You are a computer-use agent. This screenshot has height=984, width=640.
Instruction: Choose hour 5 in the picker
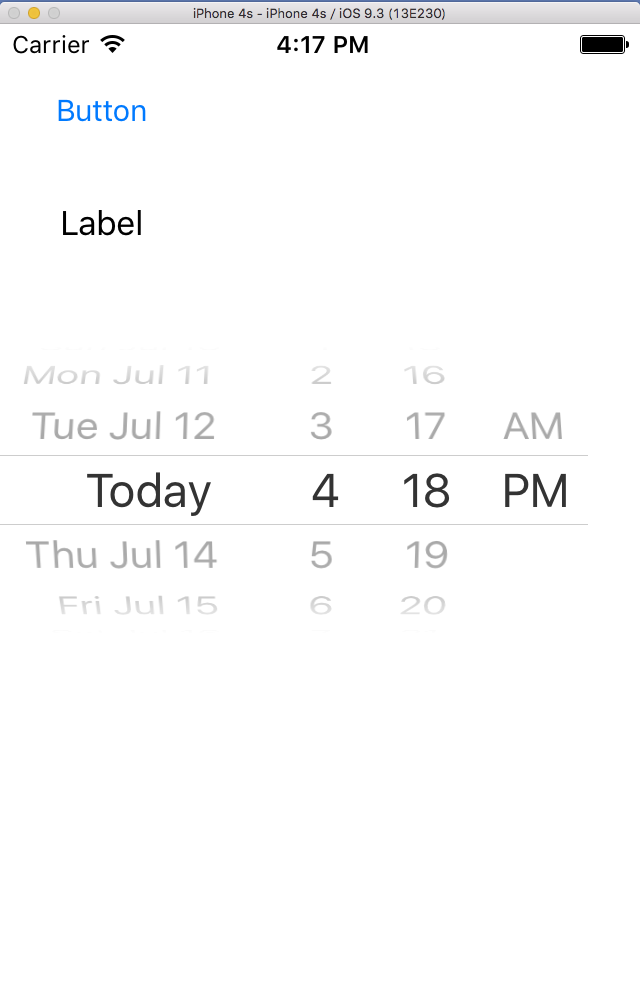[321, 555]
